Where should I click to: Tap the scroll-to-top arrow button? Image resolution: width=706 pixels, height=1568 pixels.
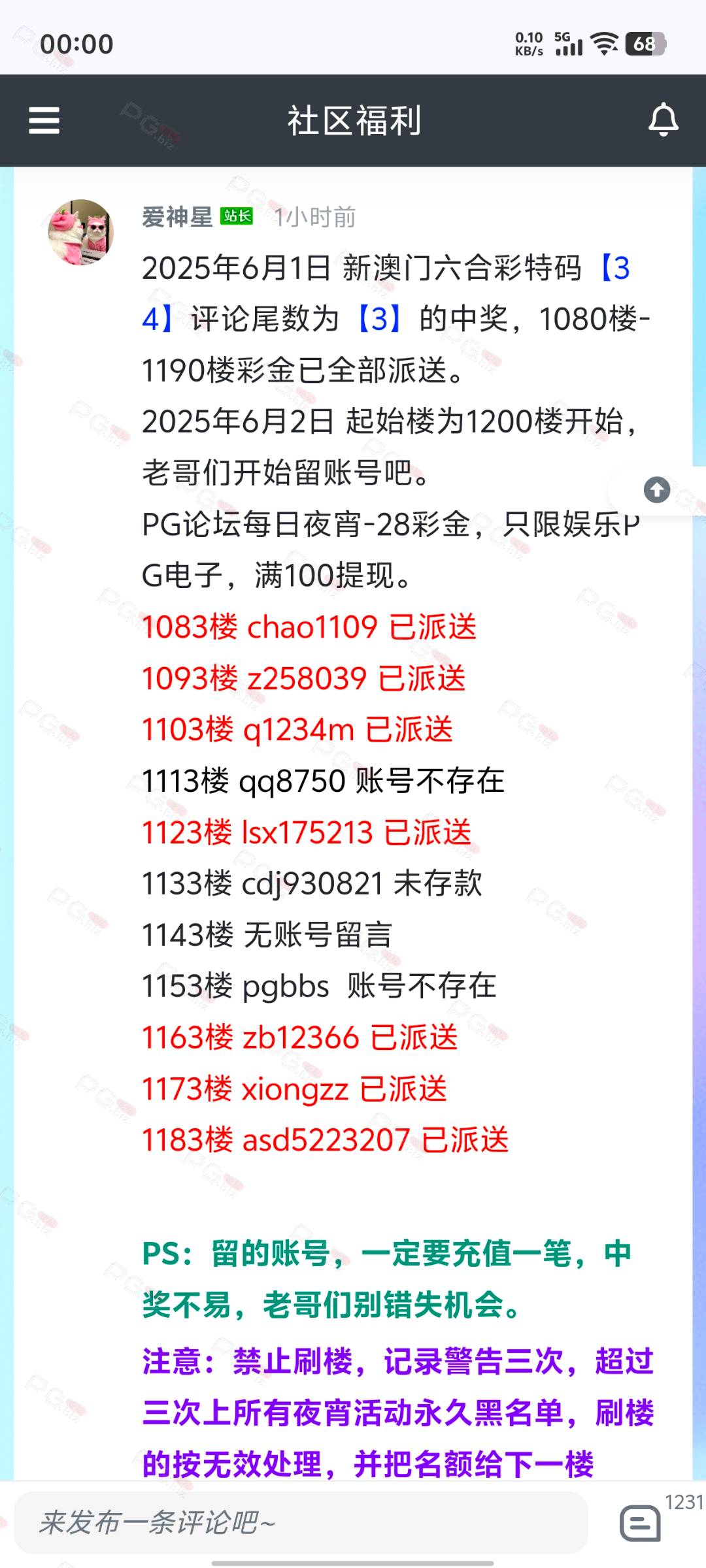656,490
